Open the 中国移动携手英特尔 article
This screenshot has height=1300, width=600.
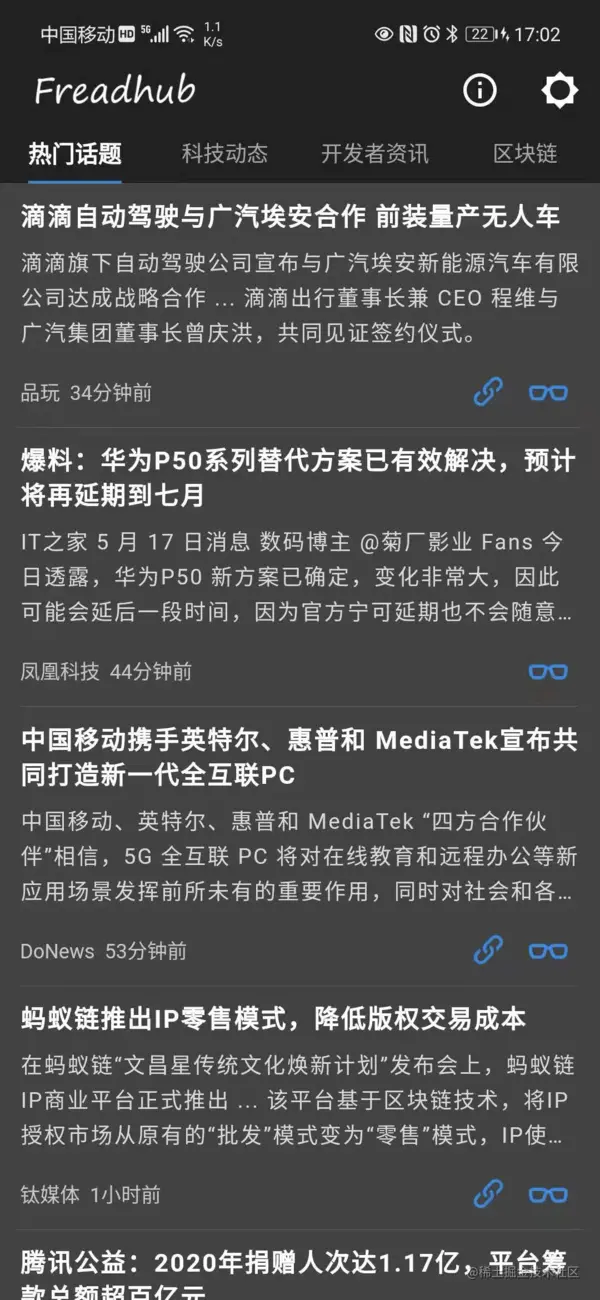point(298,756)
